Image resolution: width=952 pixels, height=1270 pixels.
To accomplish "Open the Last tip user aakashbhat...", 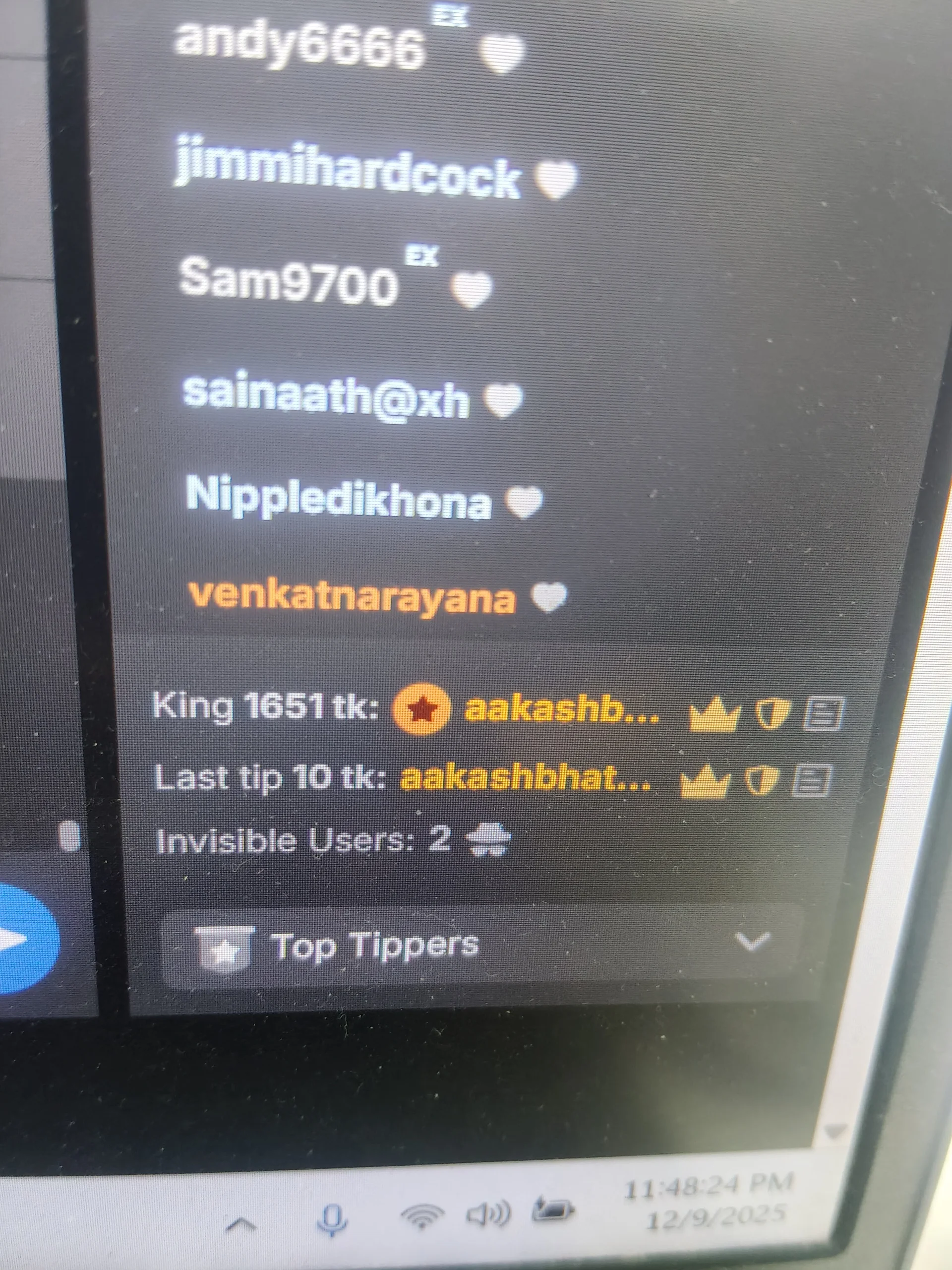I will [x=525, y=778].
